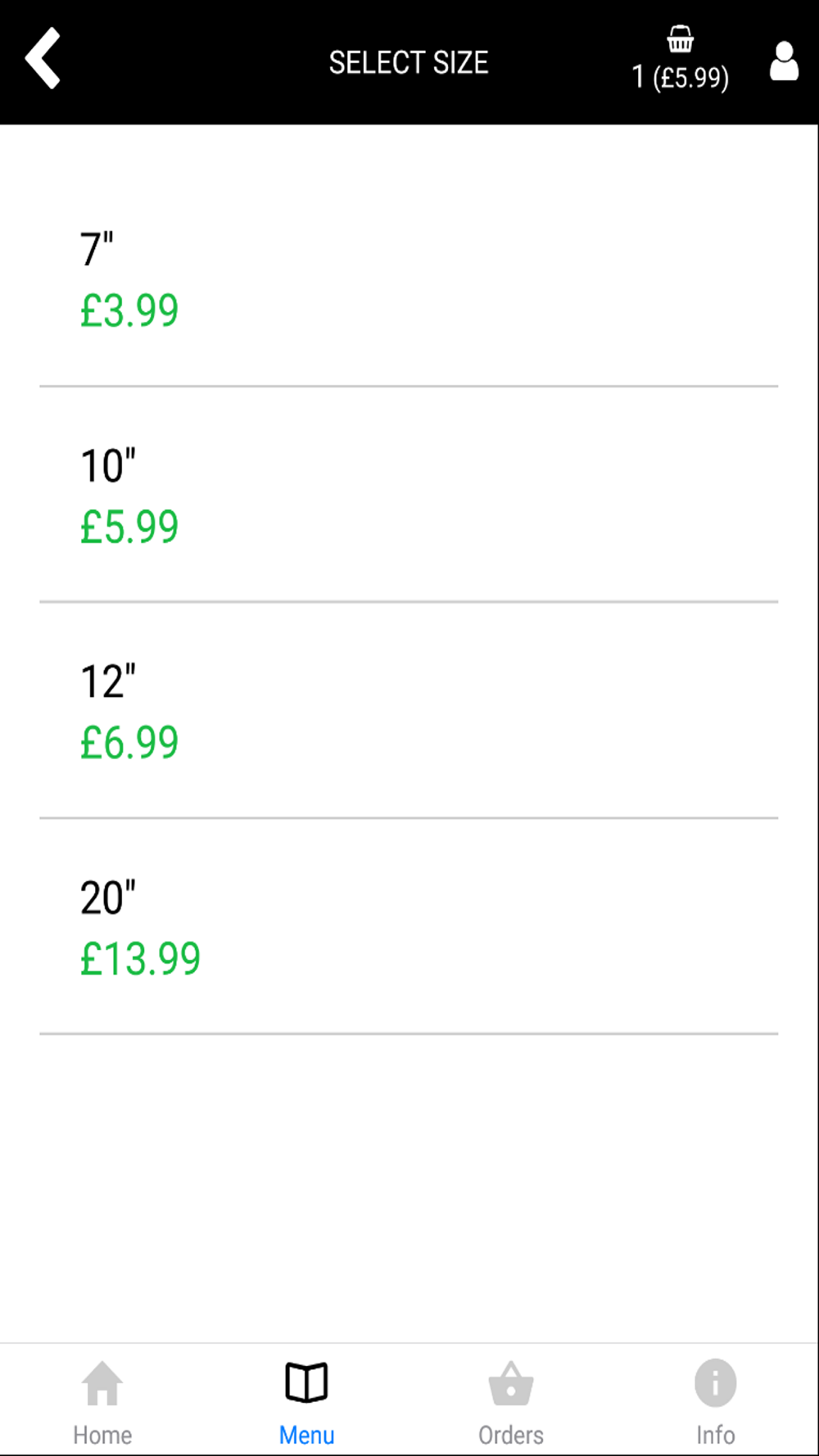Pick the 12" size for £6.99

tap(409, 711)
